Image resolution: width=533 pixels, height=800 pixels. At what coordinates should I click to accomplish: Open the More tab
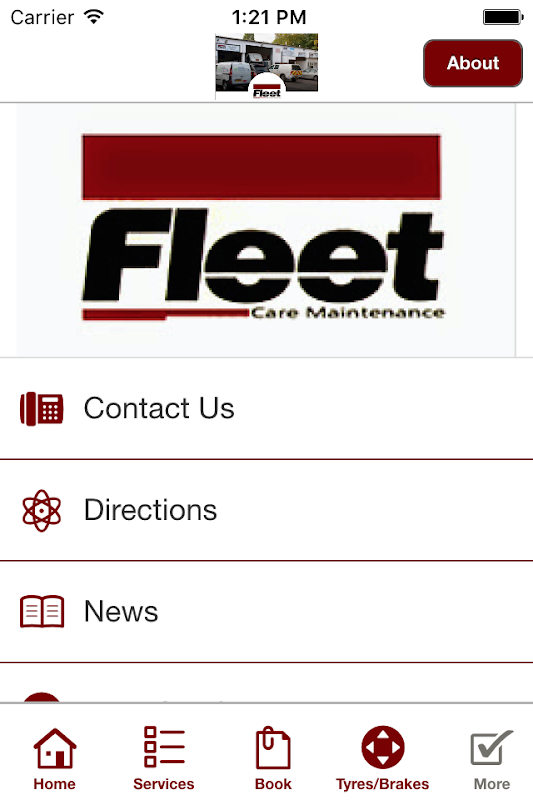(492, 758)
